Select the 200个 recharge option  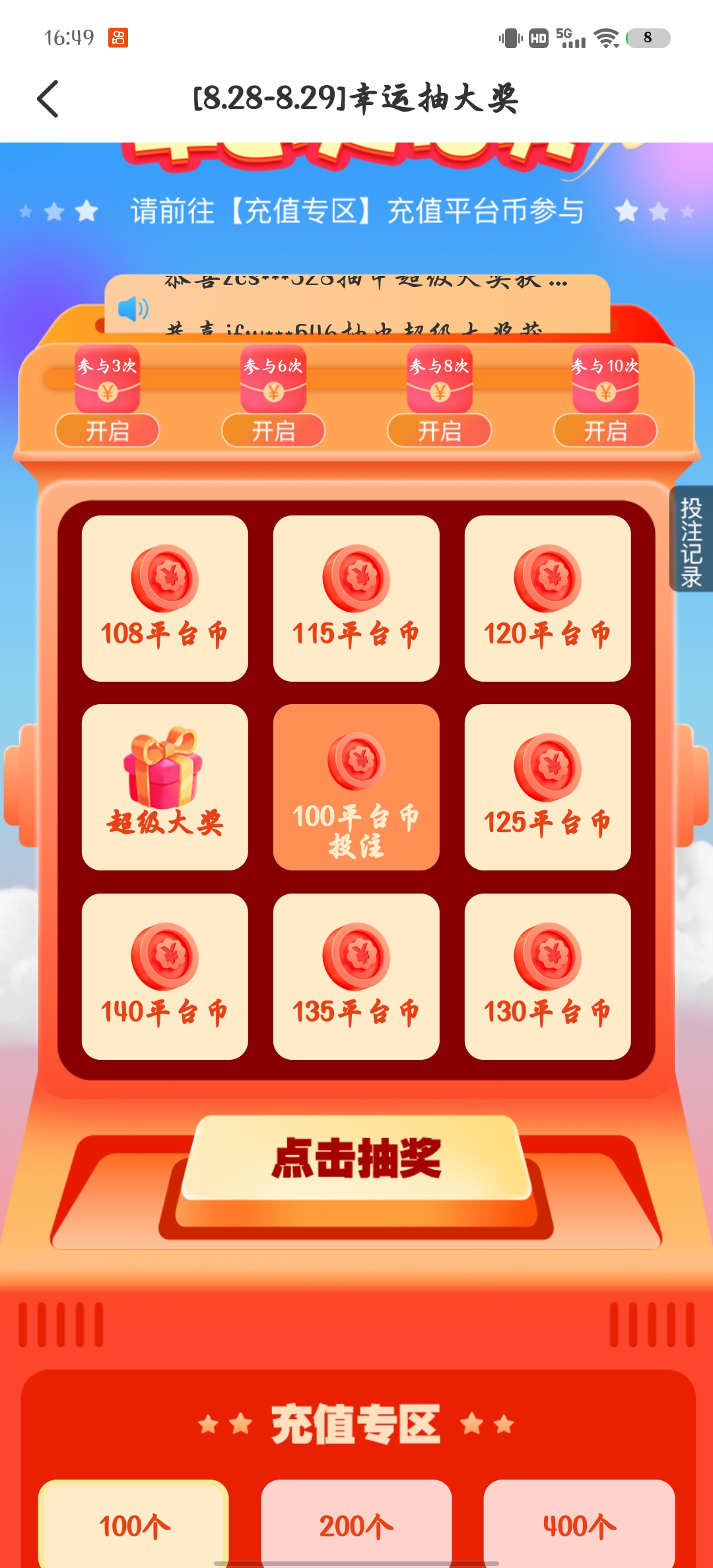pos(356,1524)
